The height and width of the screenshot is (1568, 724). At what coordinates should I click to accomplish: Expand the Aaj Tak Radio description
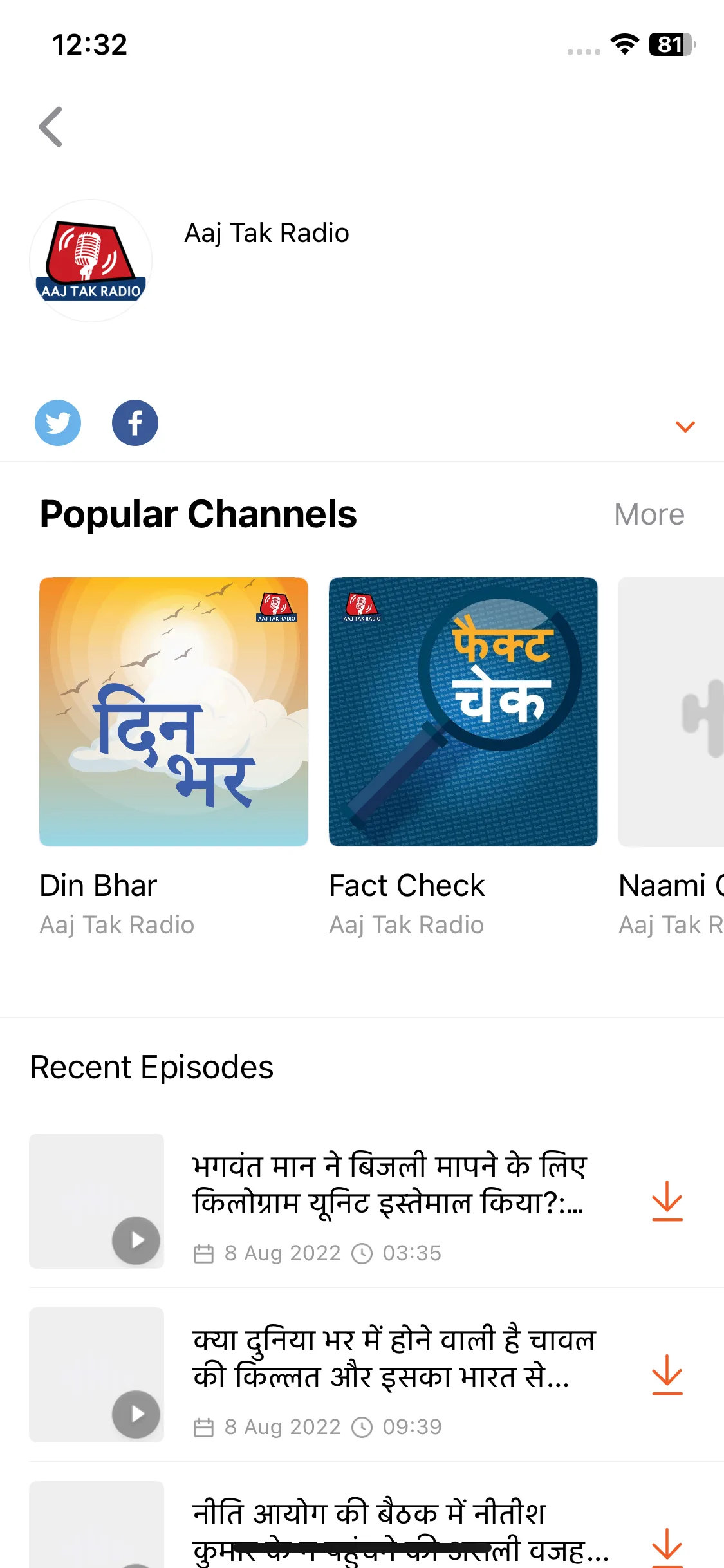685,426
